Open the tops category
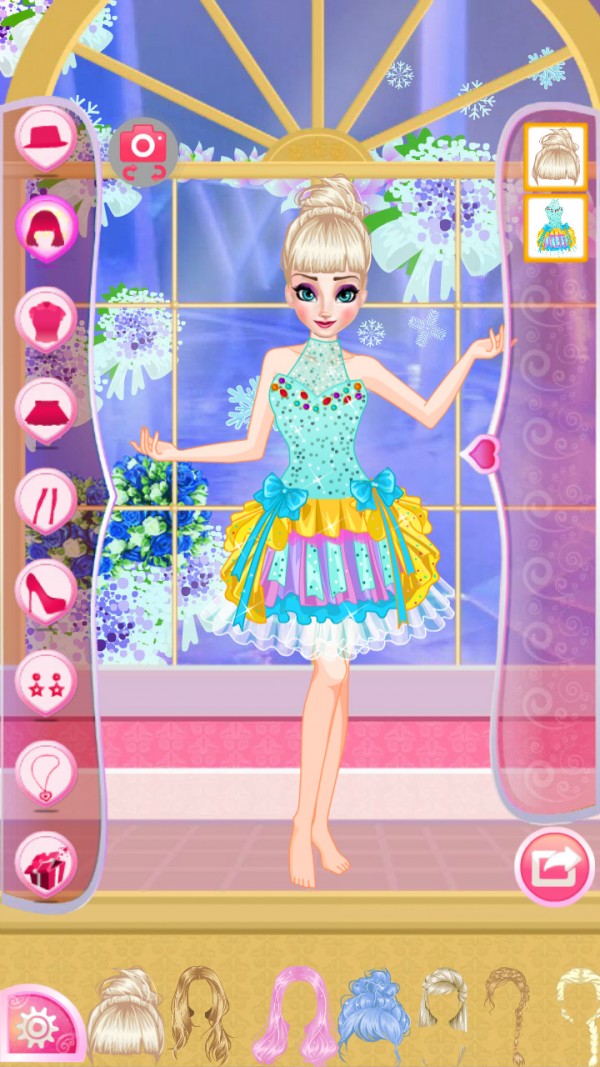Screen dimensions: 600x1067 [x=46, y=318]
